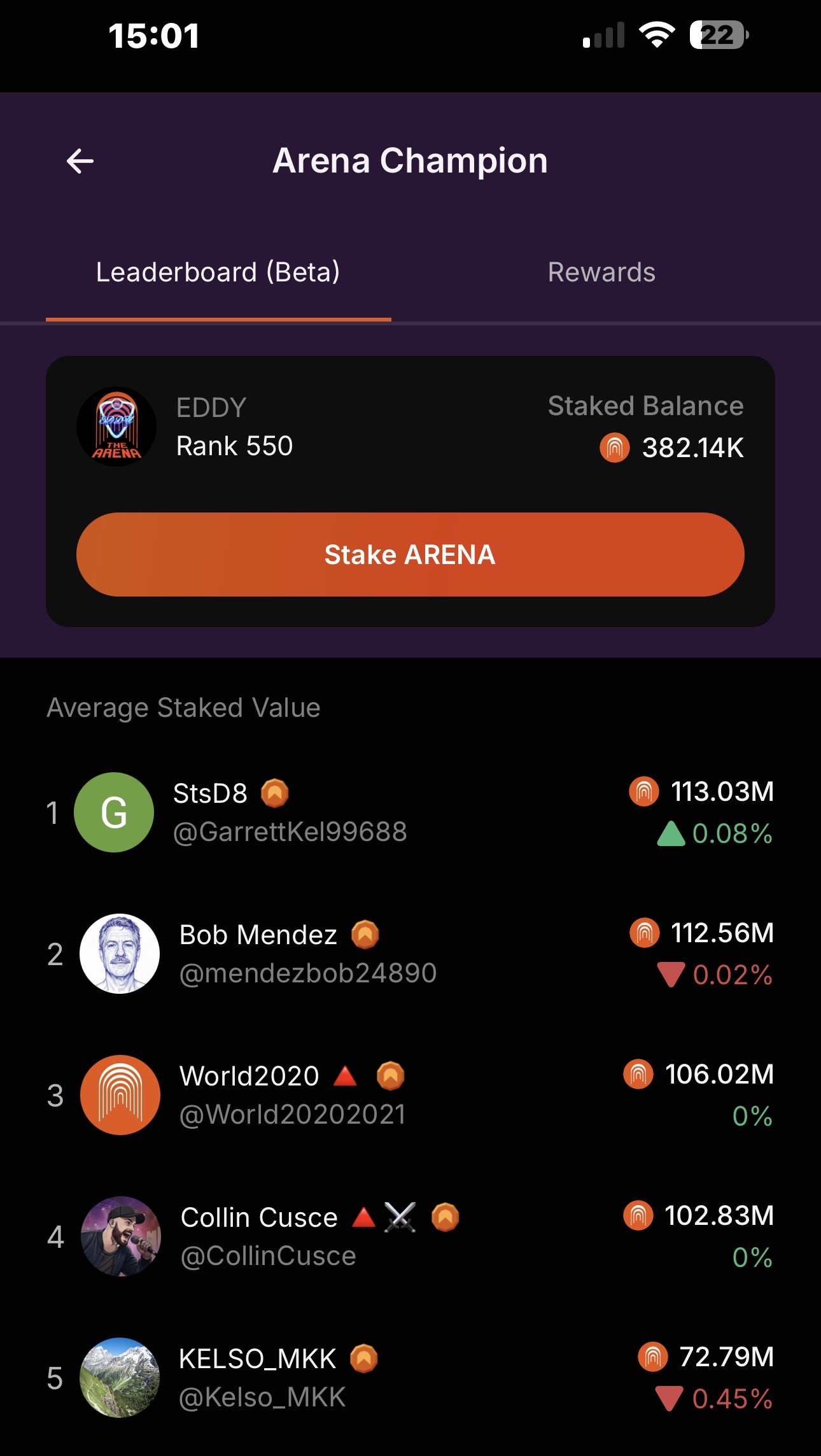
Task: Open EDDY's profile avatar
Action: (x=116, y=427)
